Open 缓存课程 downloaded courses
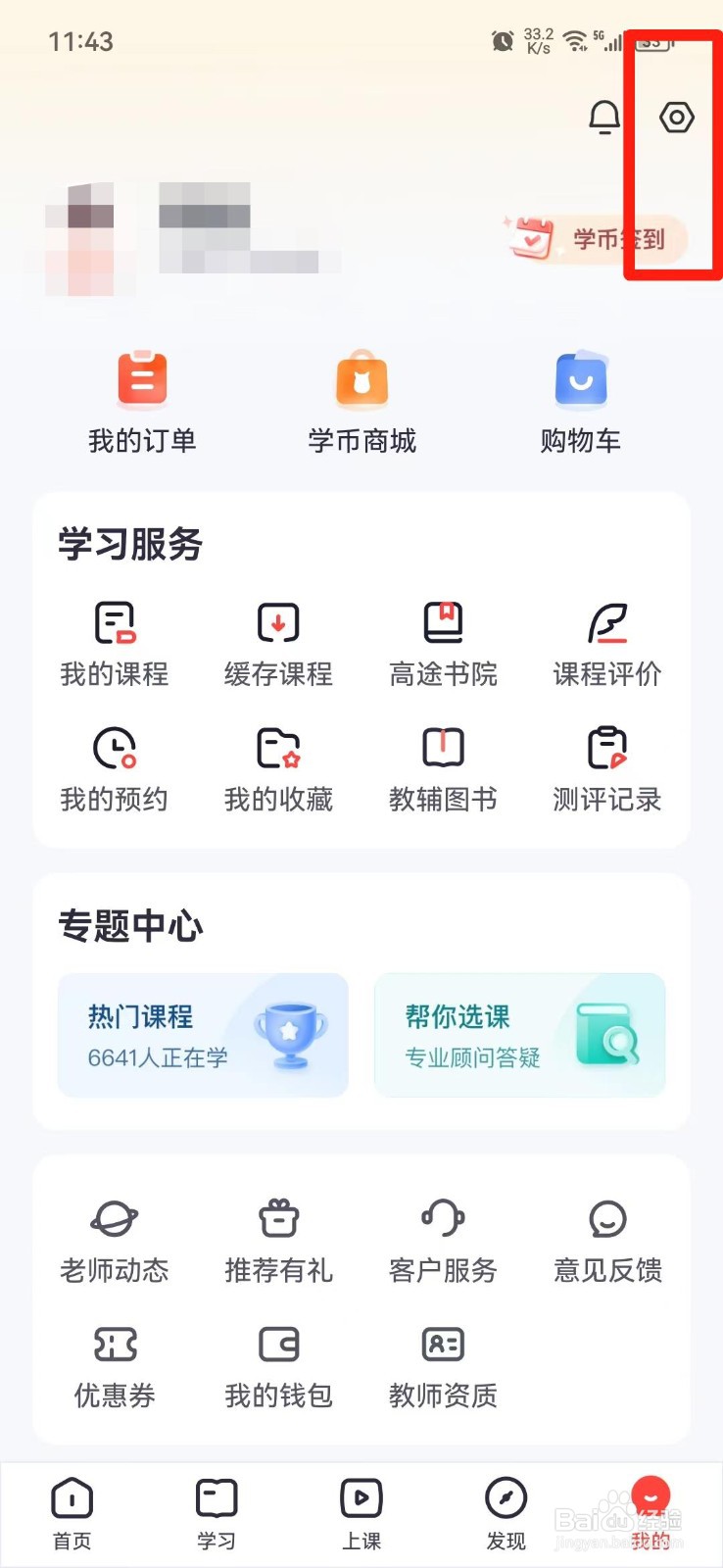Viewport: 723px width, 1568px height. pos(278,642)
